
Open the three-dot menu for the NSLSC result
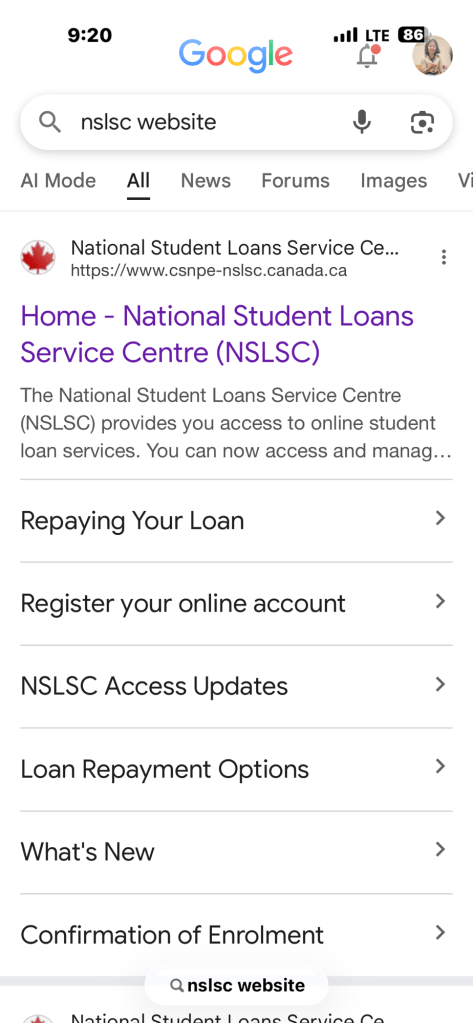coord(444,257)
